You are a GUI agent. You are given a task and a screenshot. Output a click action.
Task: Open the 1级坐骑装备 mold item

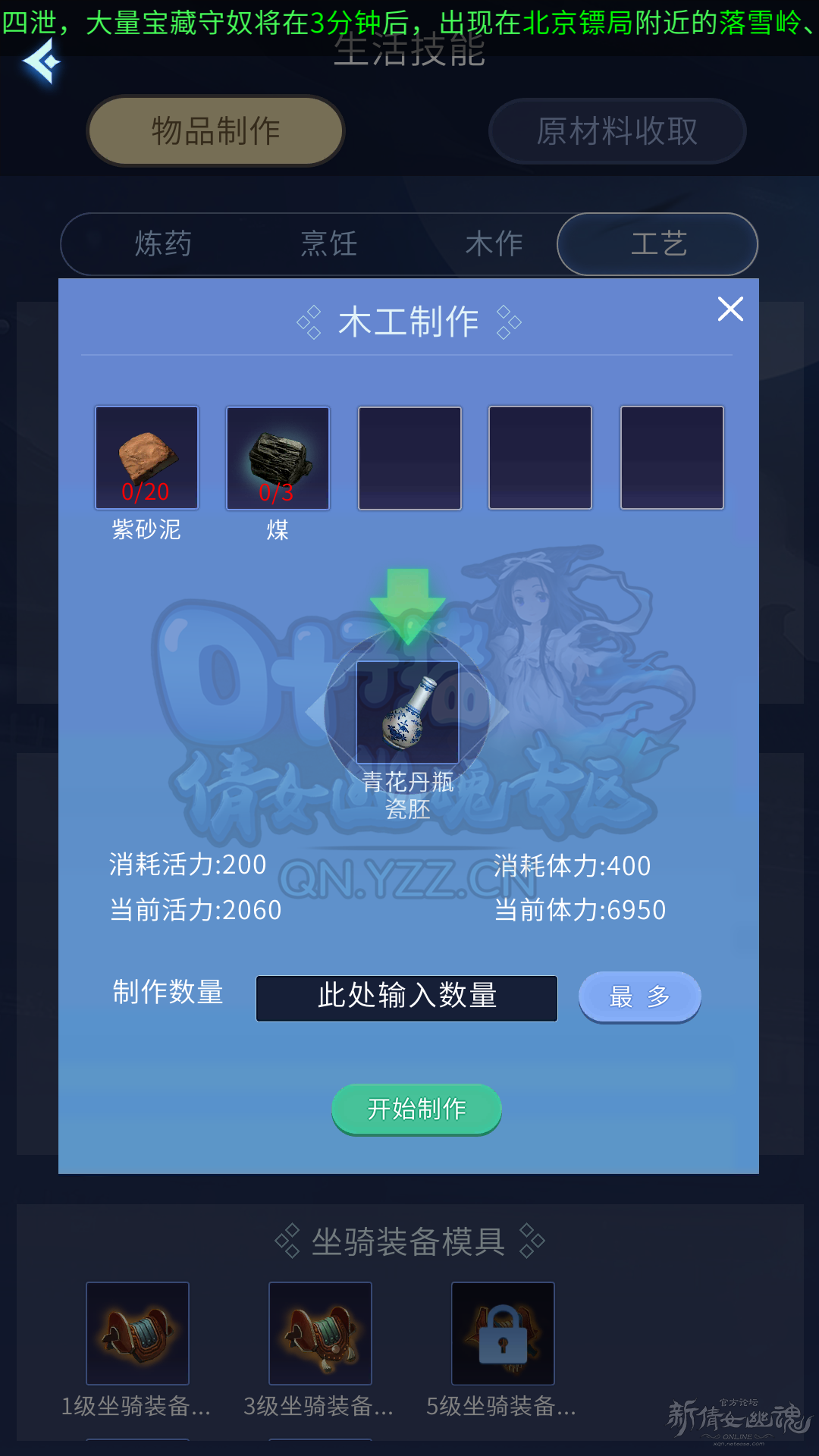pyautogui.click(x=137, y=1333)
